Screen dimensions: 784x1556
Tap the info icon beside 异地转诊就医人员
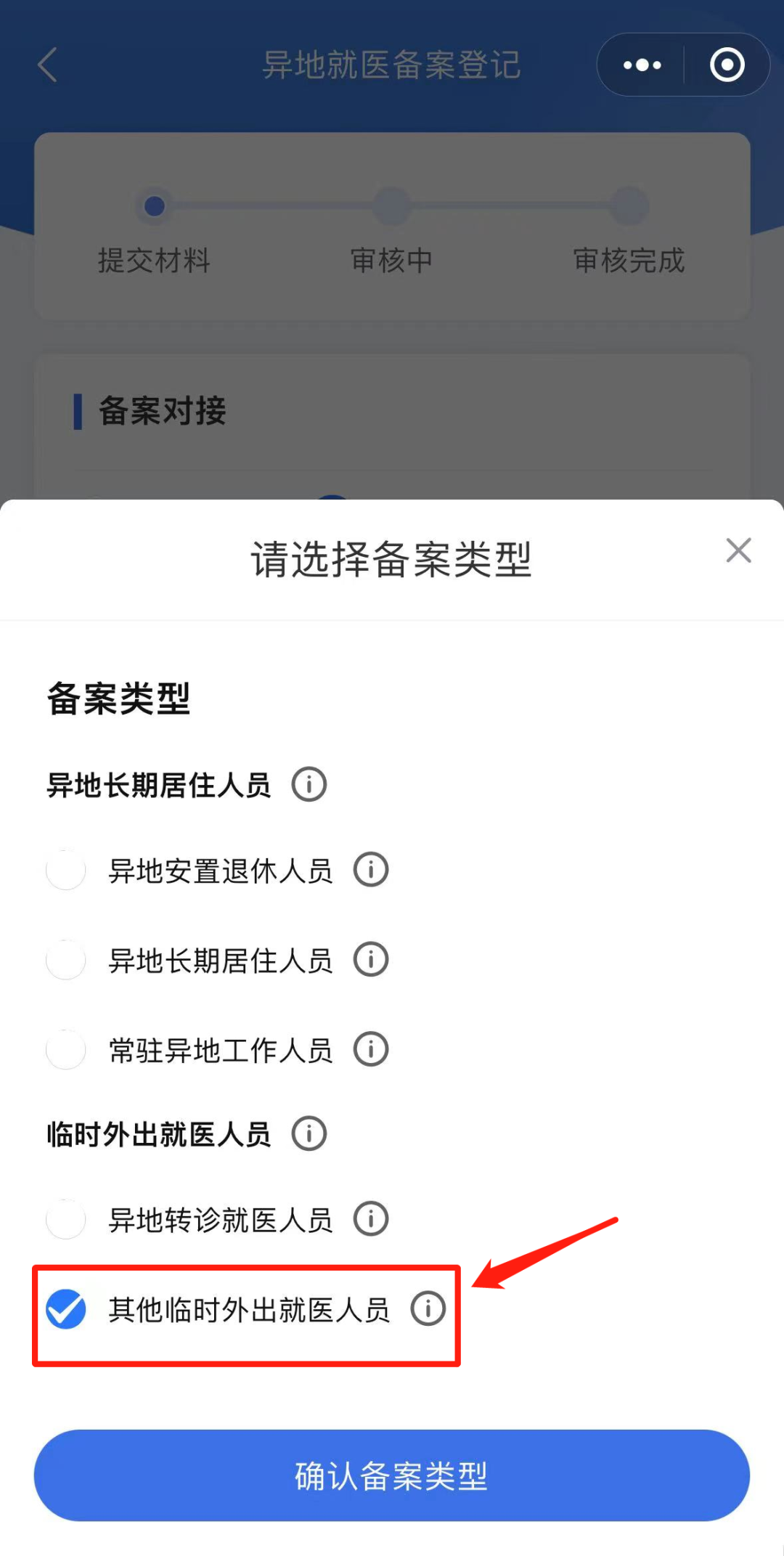[370, 1218]
